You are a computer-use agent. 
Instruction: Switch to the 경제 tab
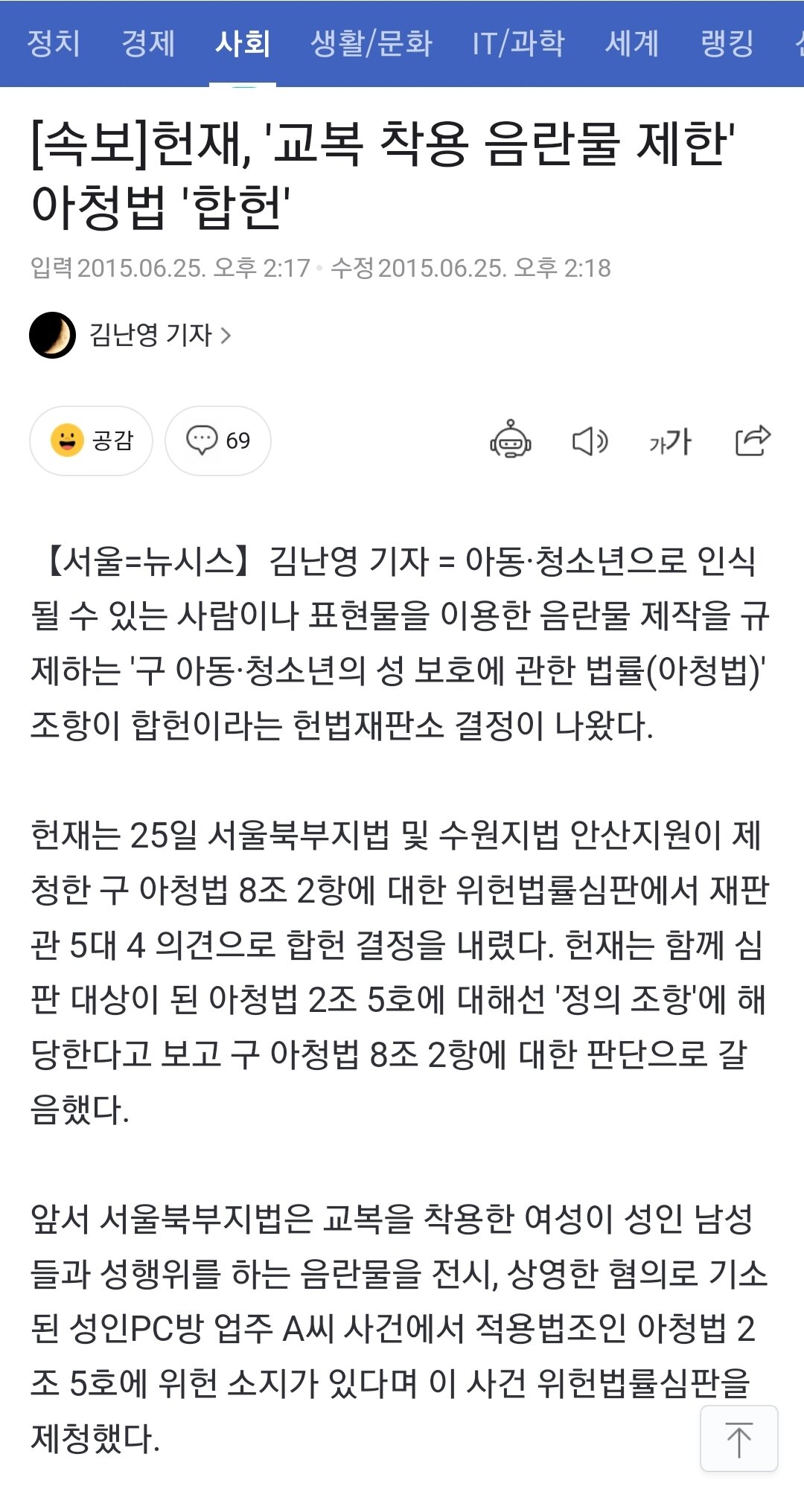(148, 43)
